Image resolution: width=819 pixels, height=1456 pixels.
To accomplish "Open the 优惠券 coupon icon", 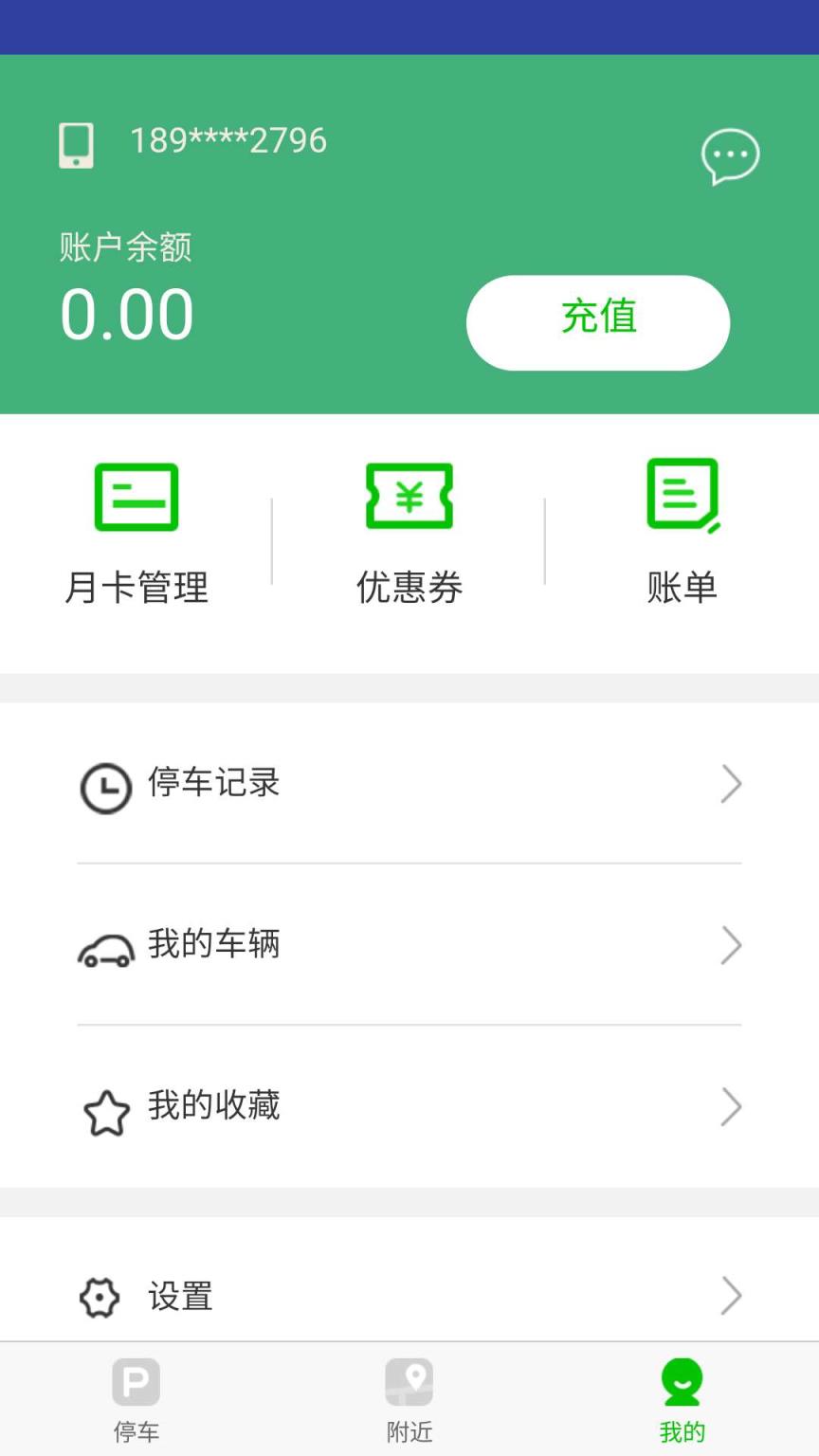I will 409,496.
